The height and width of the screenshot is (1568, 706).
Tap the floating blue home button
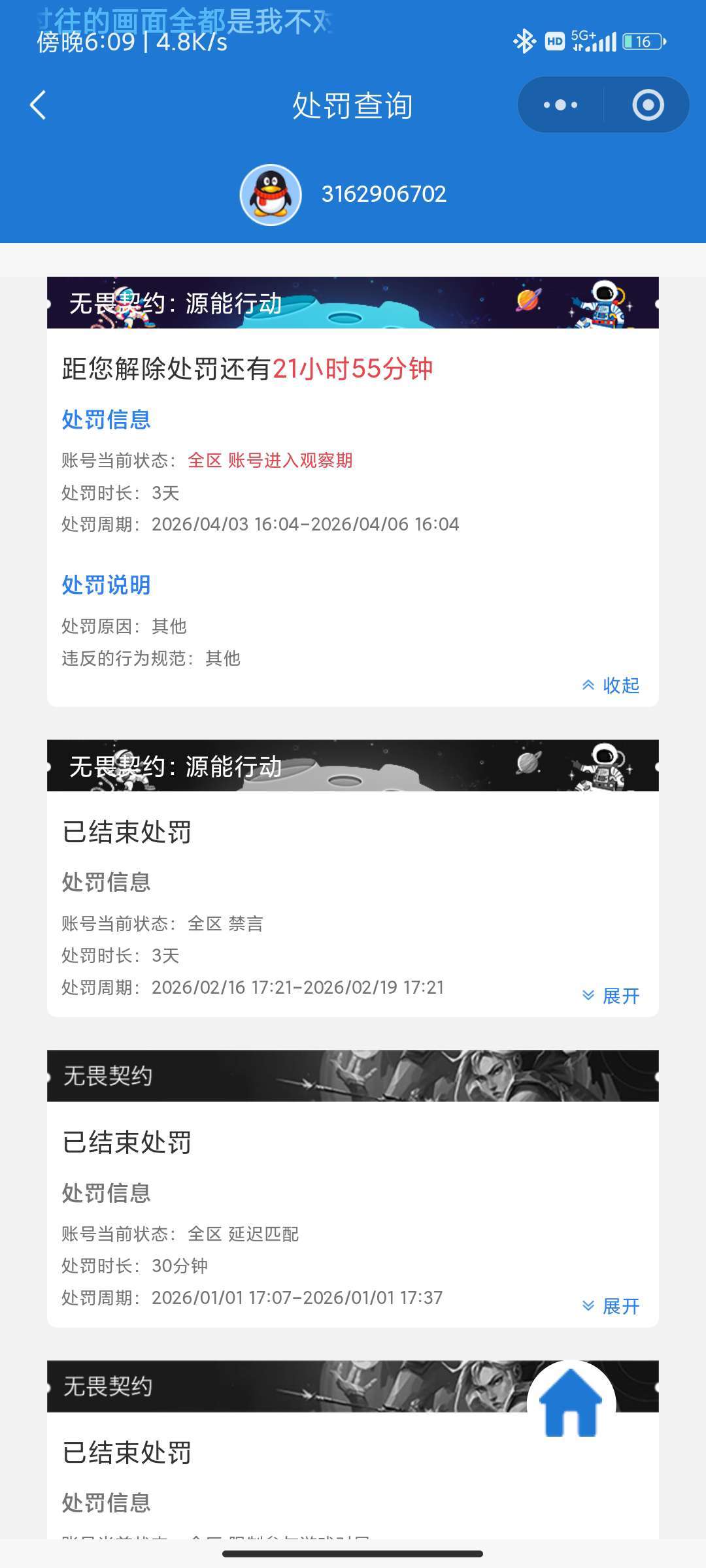(571, 1405)
